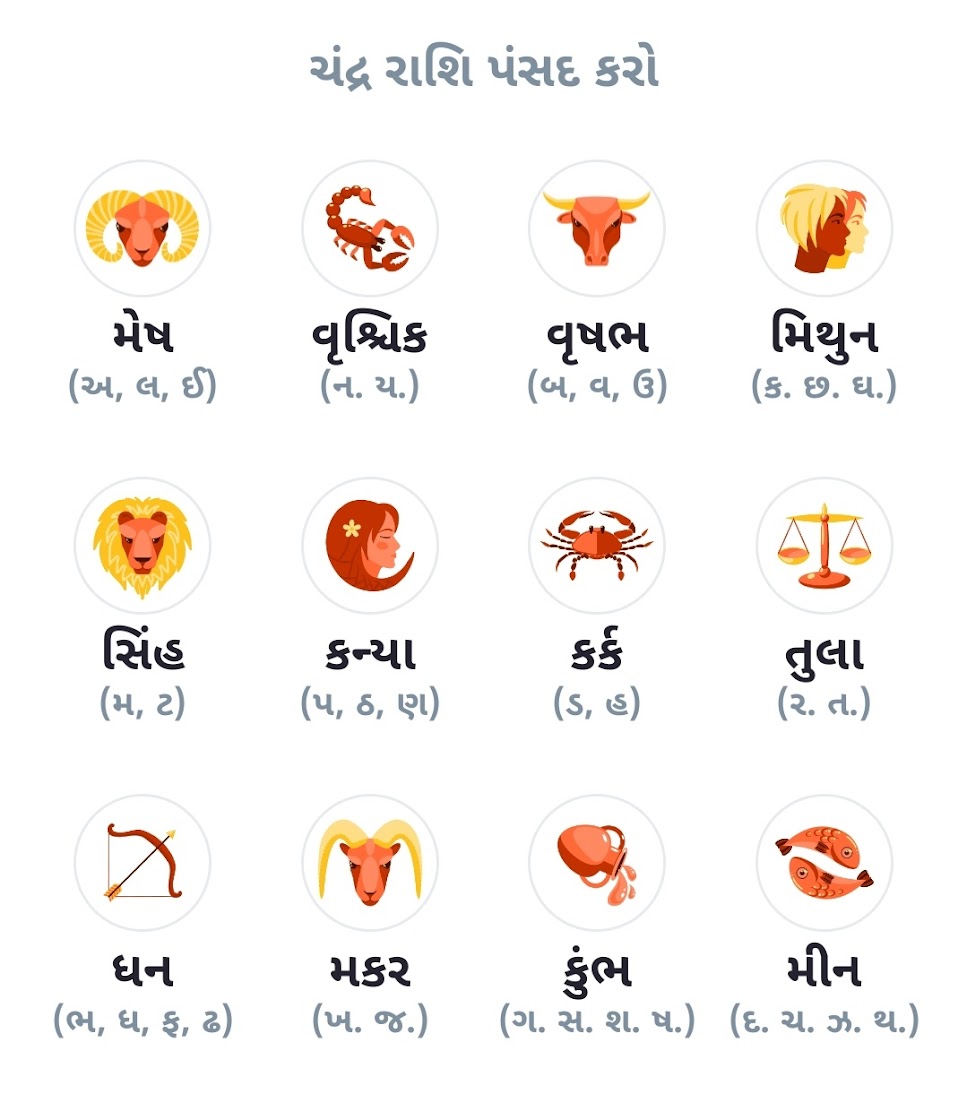Choose the મીન (Pisces) fish sign
This screenshot has height=1120, width=967.
pos(824,862)
